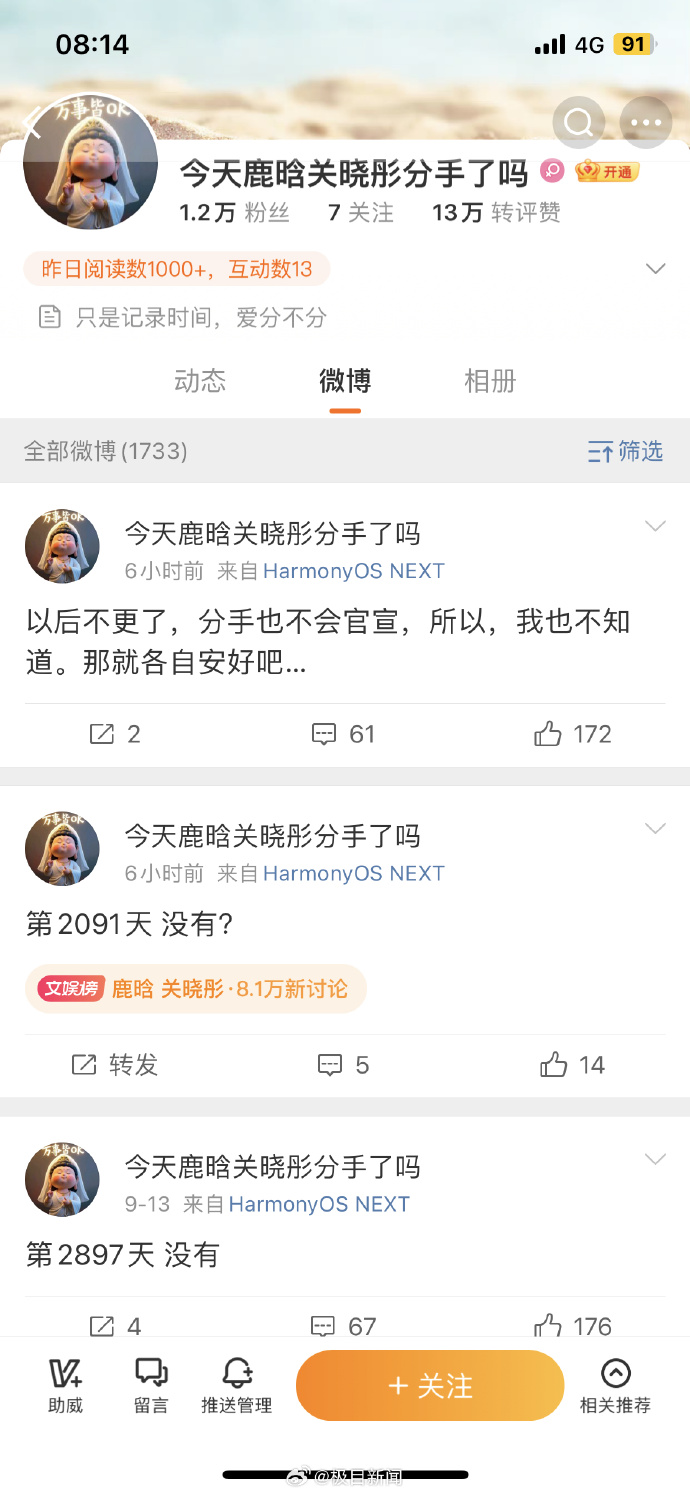Like the post "以后不更了"
690x1493 pixels.
(x=572, y=734)
